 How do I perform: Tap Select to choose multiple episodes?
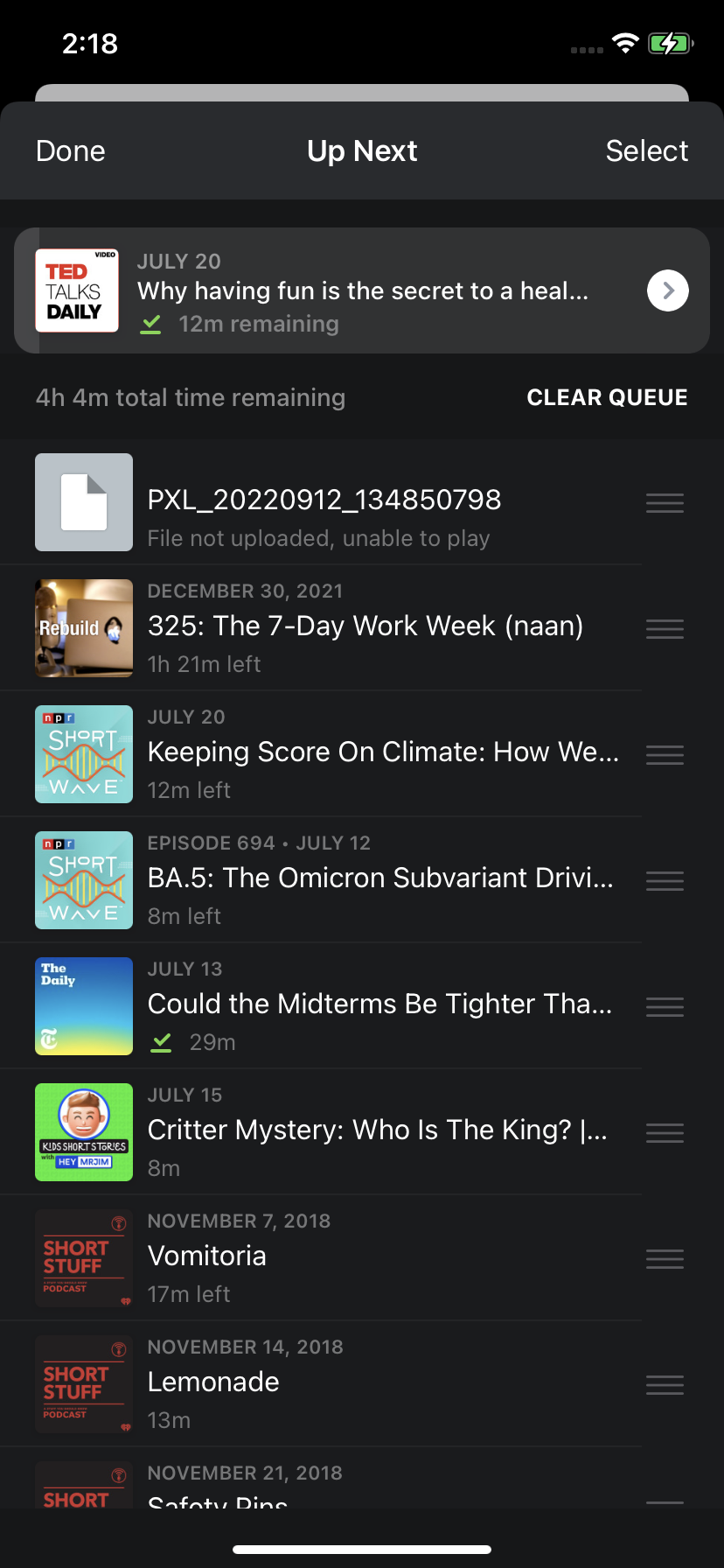pyautogui.click(x=646, y=150)
